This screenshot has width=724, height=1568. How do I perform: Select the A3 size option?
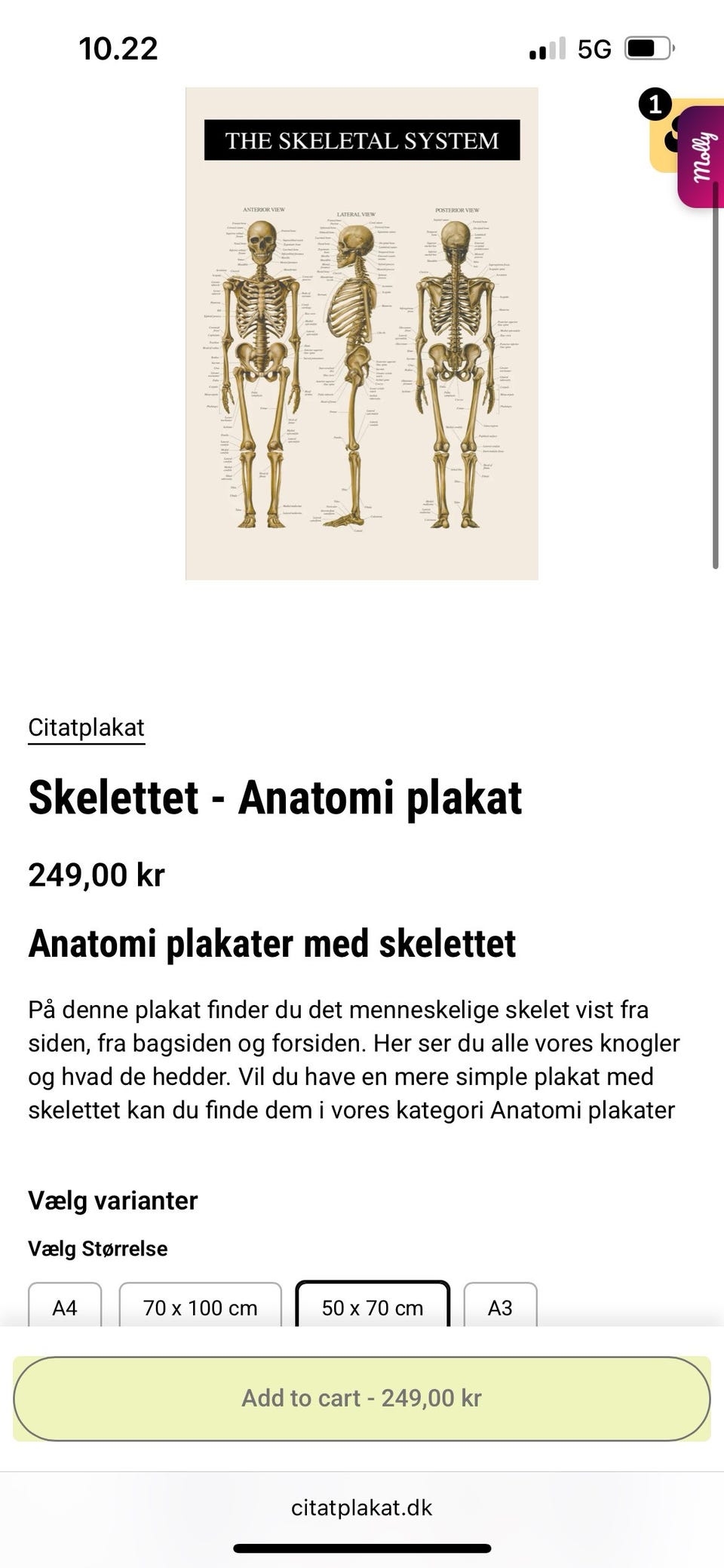[x=501, y=1308]
